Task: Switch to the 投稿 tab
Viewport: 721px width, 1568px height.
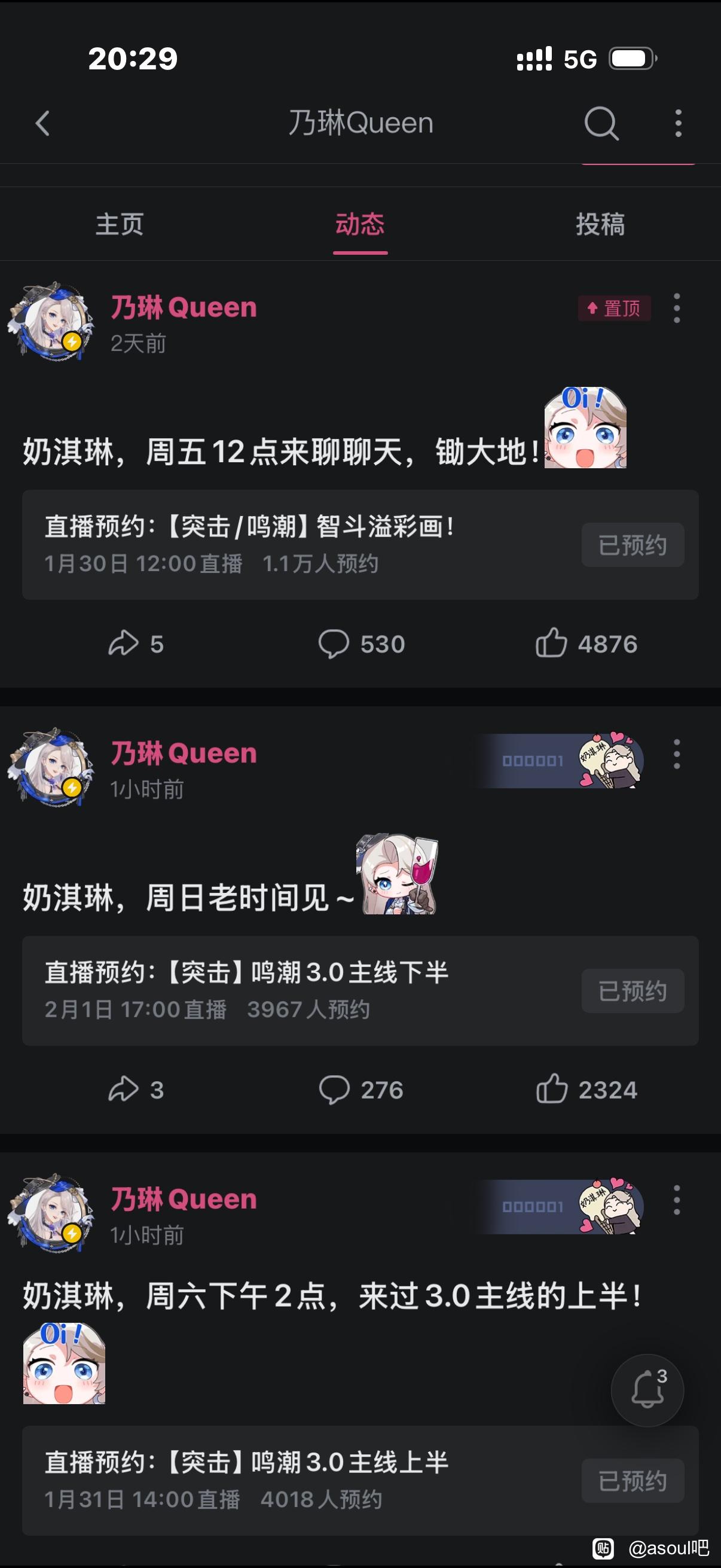Action: tap(600, 224)
